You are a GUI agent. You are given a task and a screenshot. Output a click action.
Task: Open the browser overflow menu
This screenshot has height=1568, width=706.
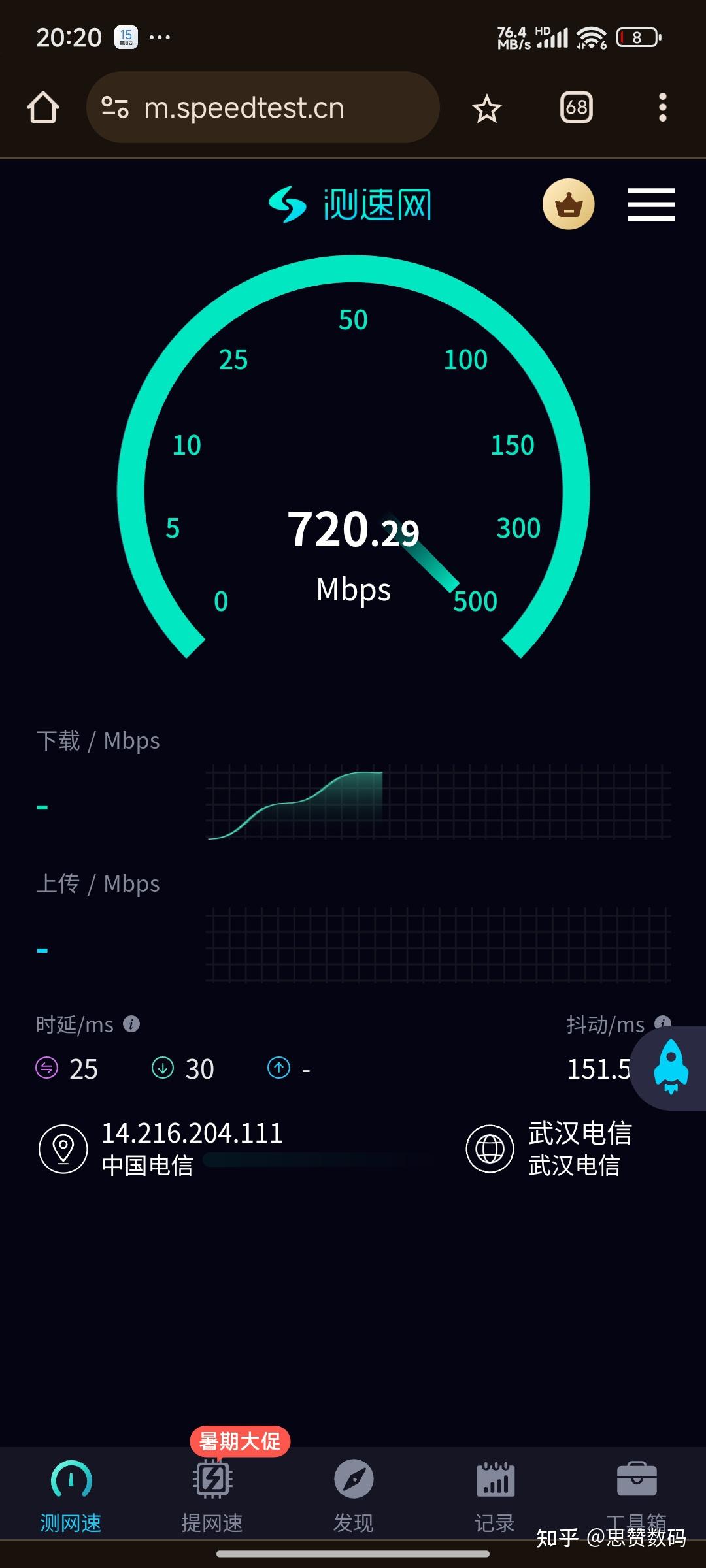pyautogui.click(x=662, y=108)
